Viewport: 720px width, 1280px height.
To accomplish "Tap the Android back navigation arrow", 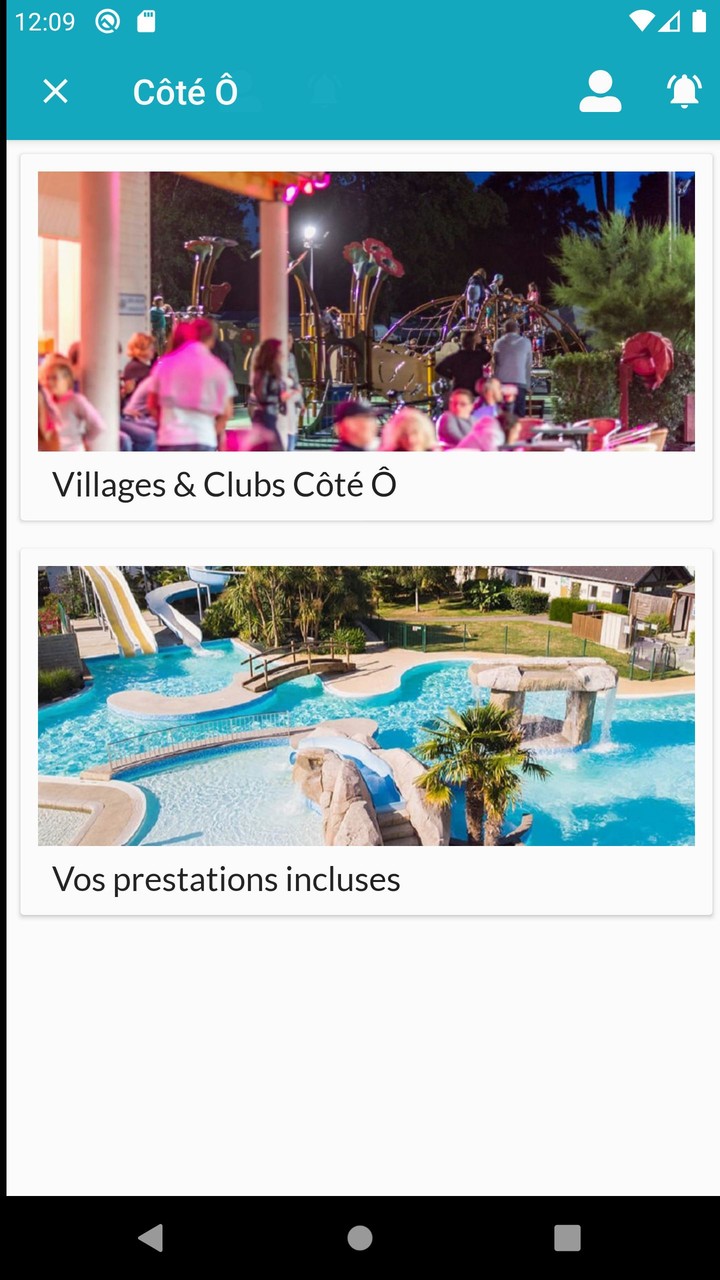I will click(151, 1237).
